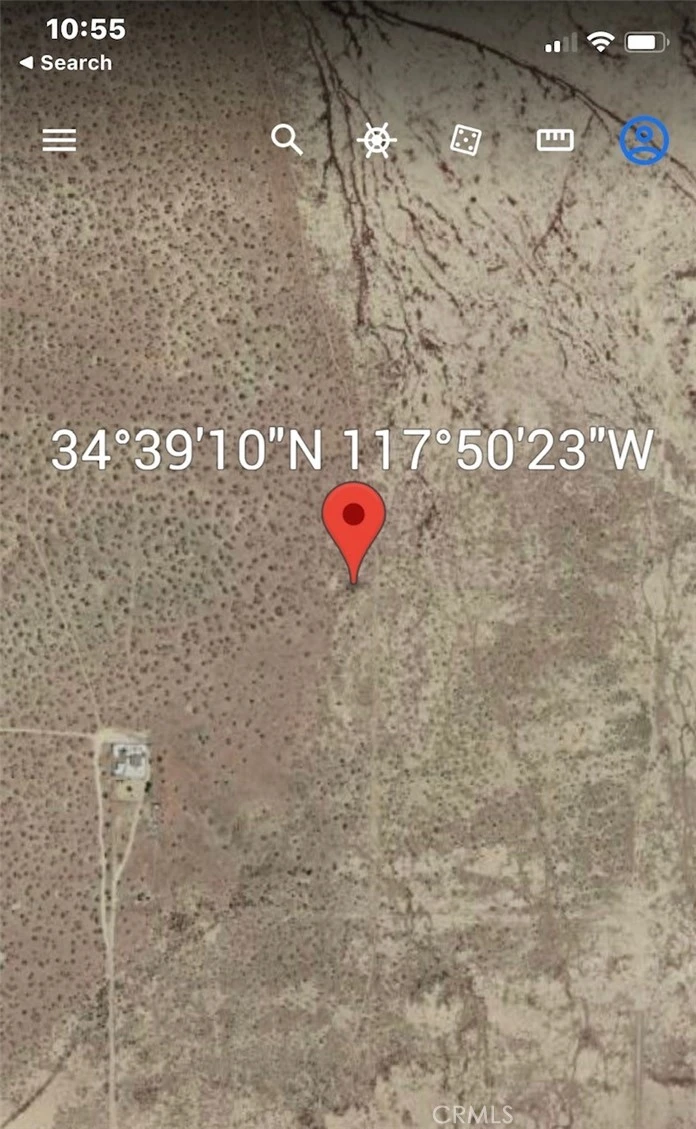Tap the I'm Feeling Lucky dice

465,140
